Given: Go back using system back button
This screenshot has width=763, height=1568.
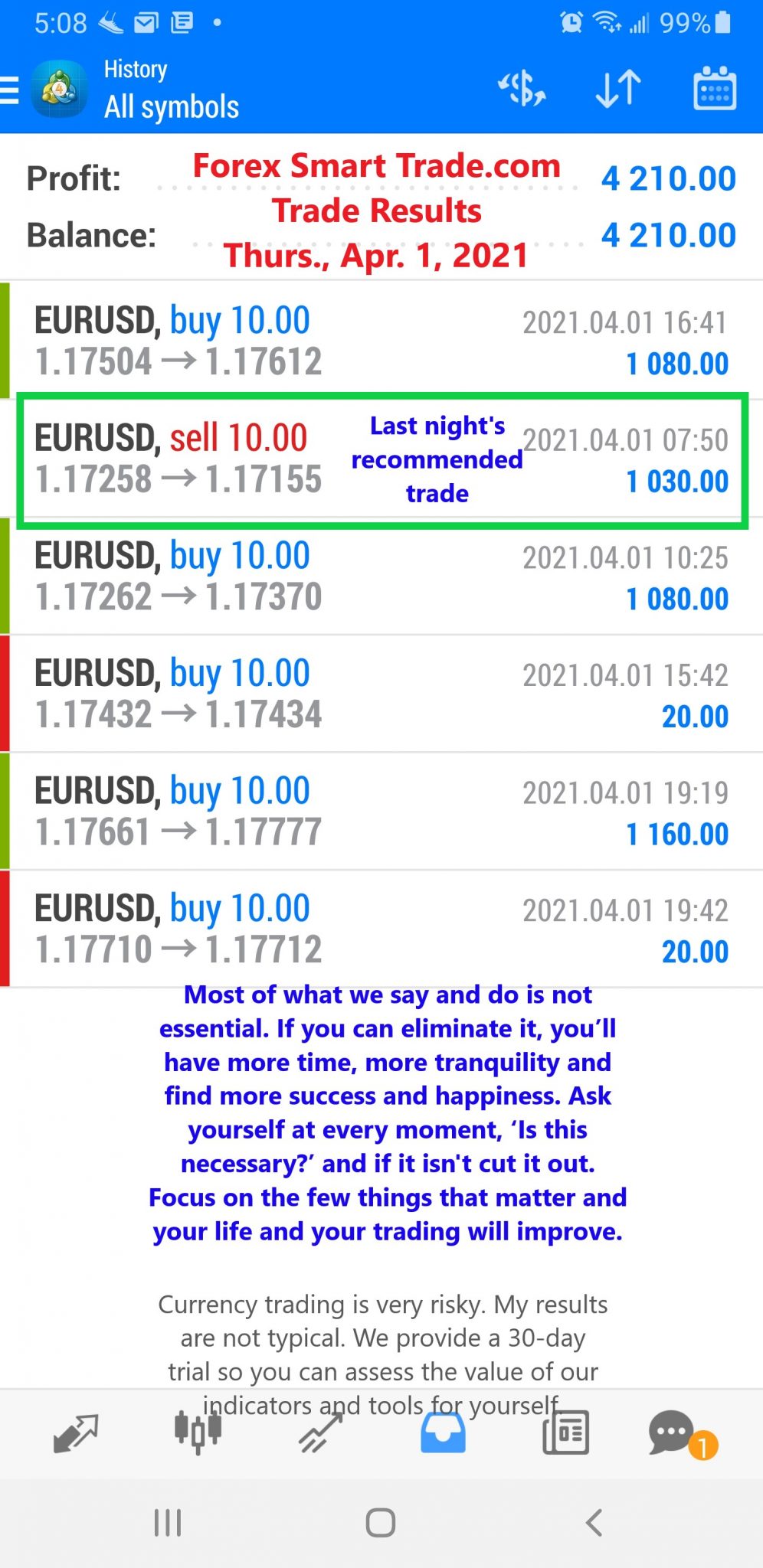Looking at the screenshot, I should 594,1523.
